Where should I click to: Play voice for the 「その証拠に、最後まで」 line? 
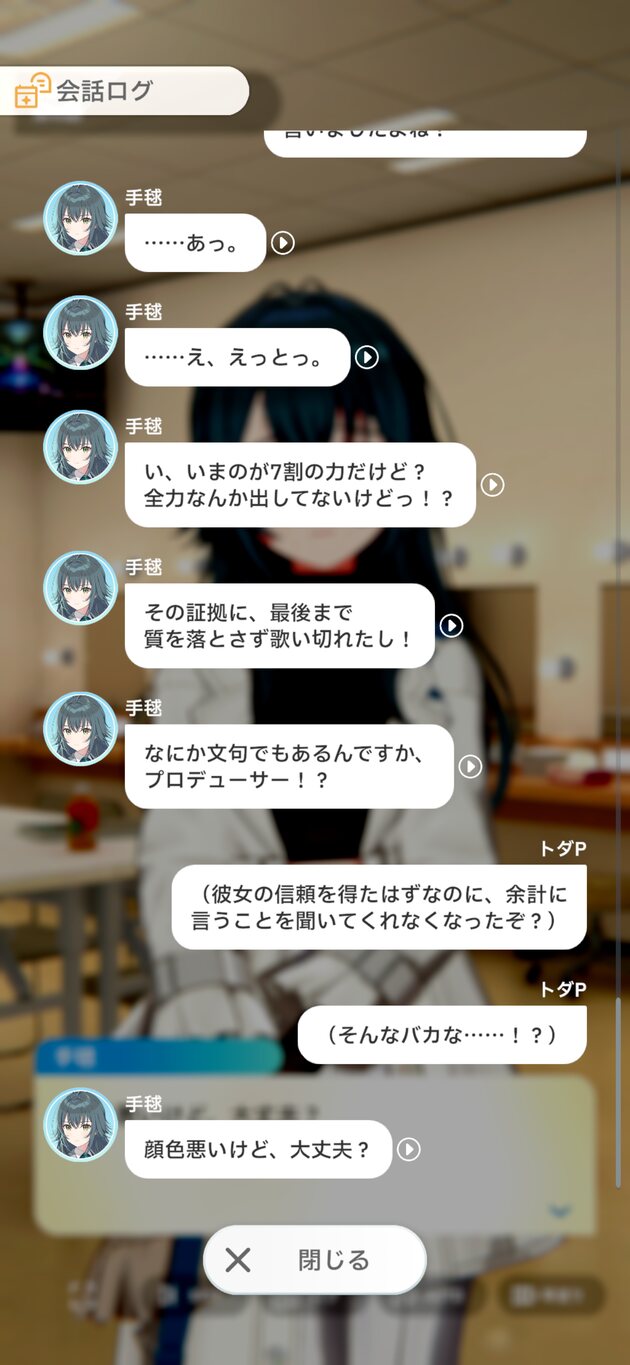[452, 626]
